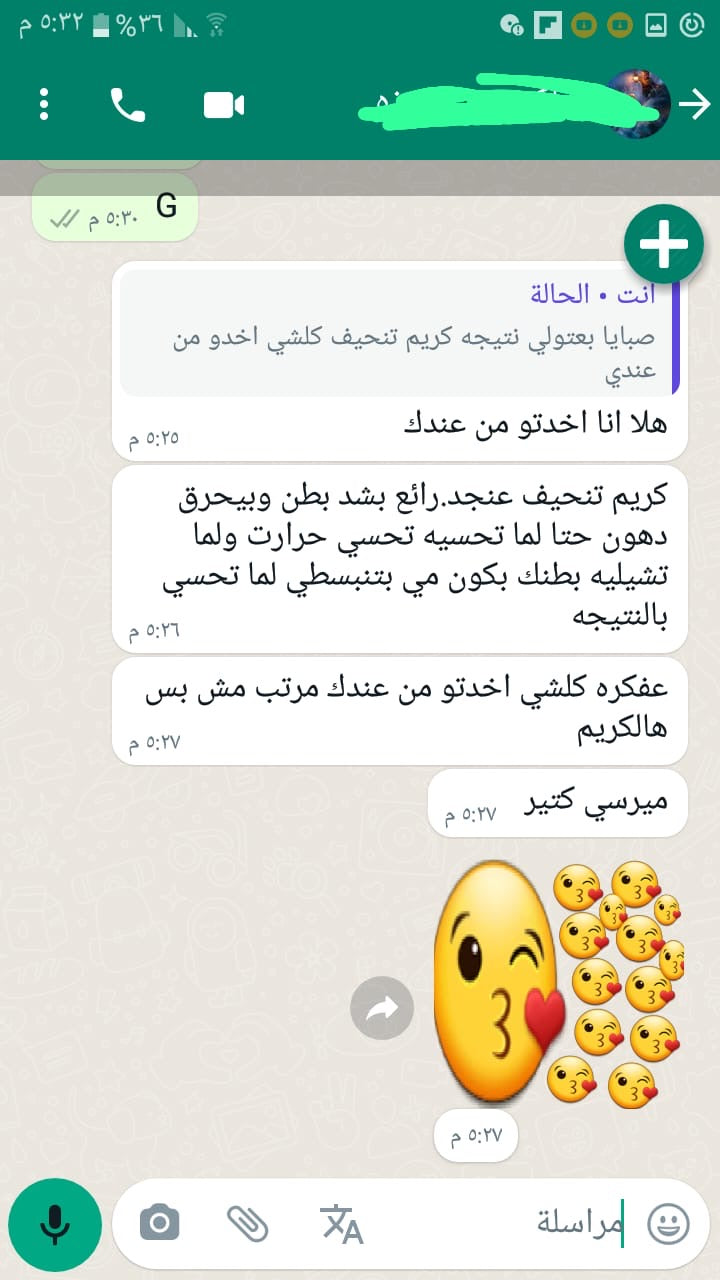Viewport: 720px width, 1280px height.
Task: Start a voice call
Action: 127,105
